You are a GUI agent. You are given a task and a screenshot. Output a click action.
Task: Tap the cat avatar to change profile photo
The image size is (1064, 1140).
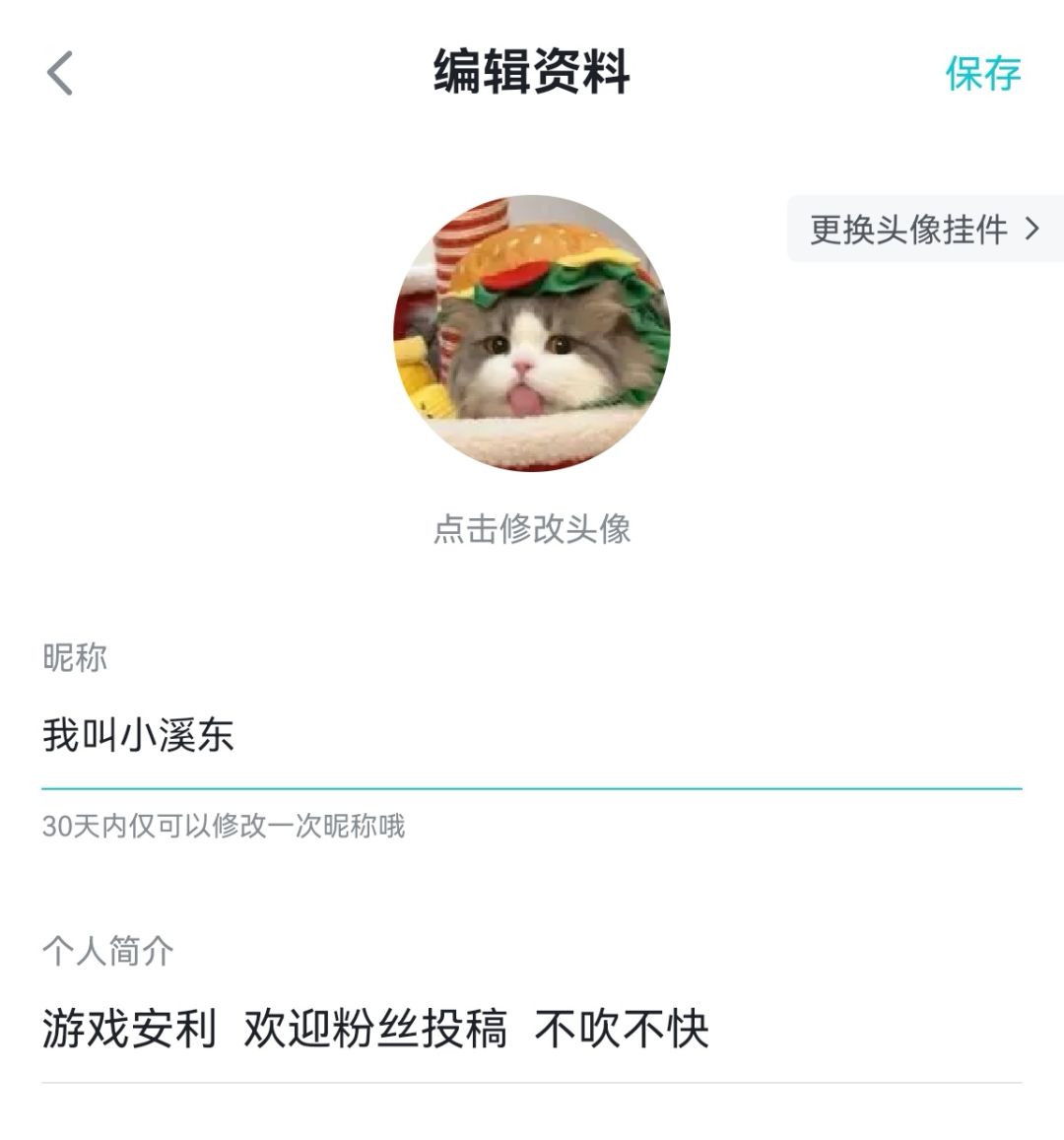coord(532,335)
